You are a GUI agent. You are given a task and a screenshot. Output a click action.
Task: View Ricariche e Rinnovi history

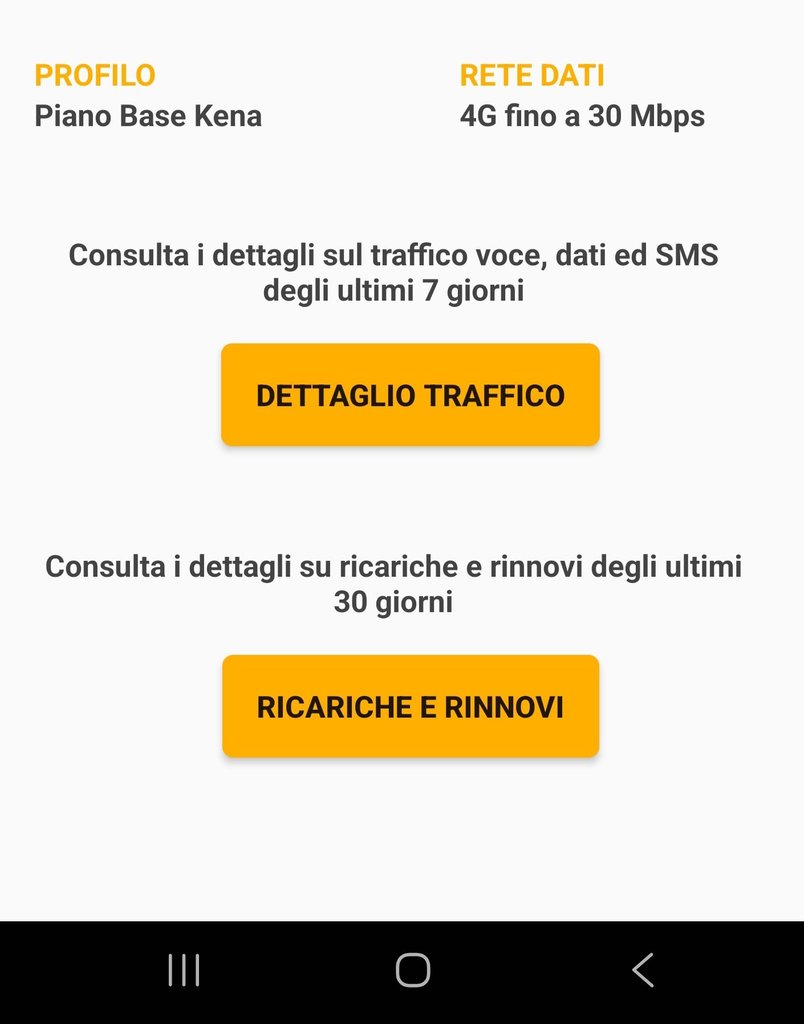pyautogui.click(x=410, y=706)
